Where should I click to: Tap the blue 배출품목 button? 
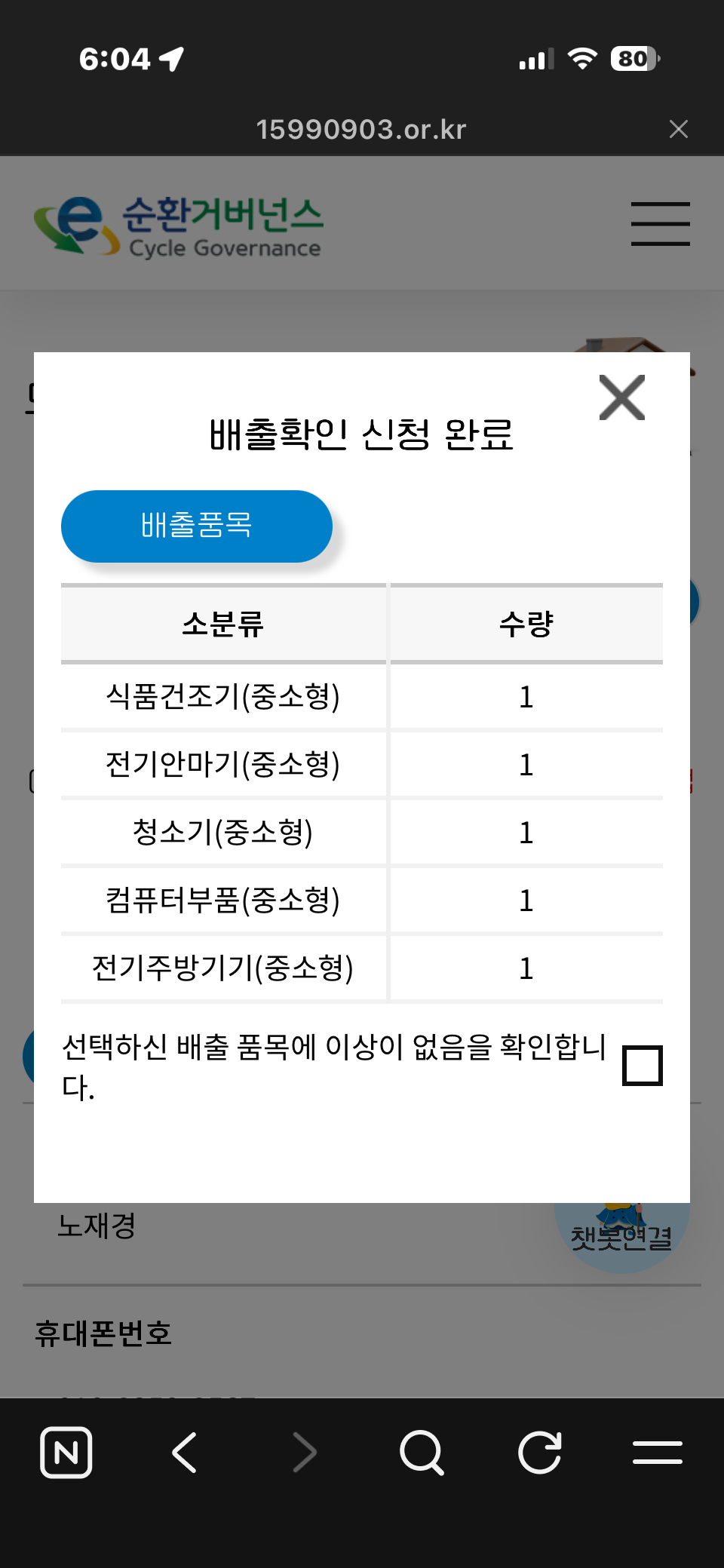(197, 526)
